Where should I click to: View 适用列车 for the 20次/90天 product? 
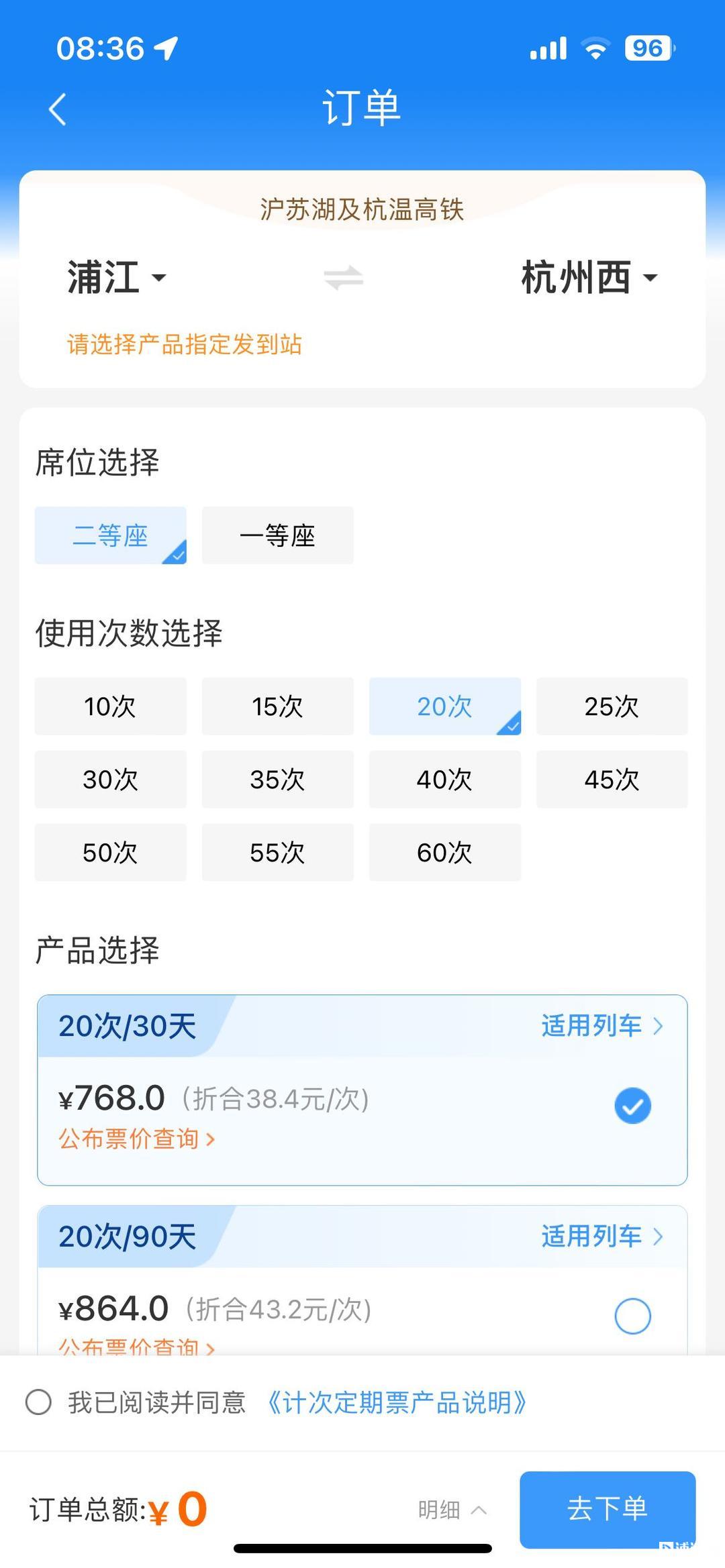pos(601,1236)
